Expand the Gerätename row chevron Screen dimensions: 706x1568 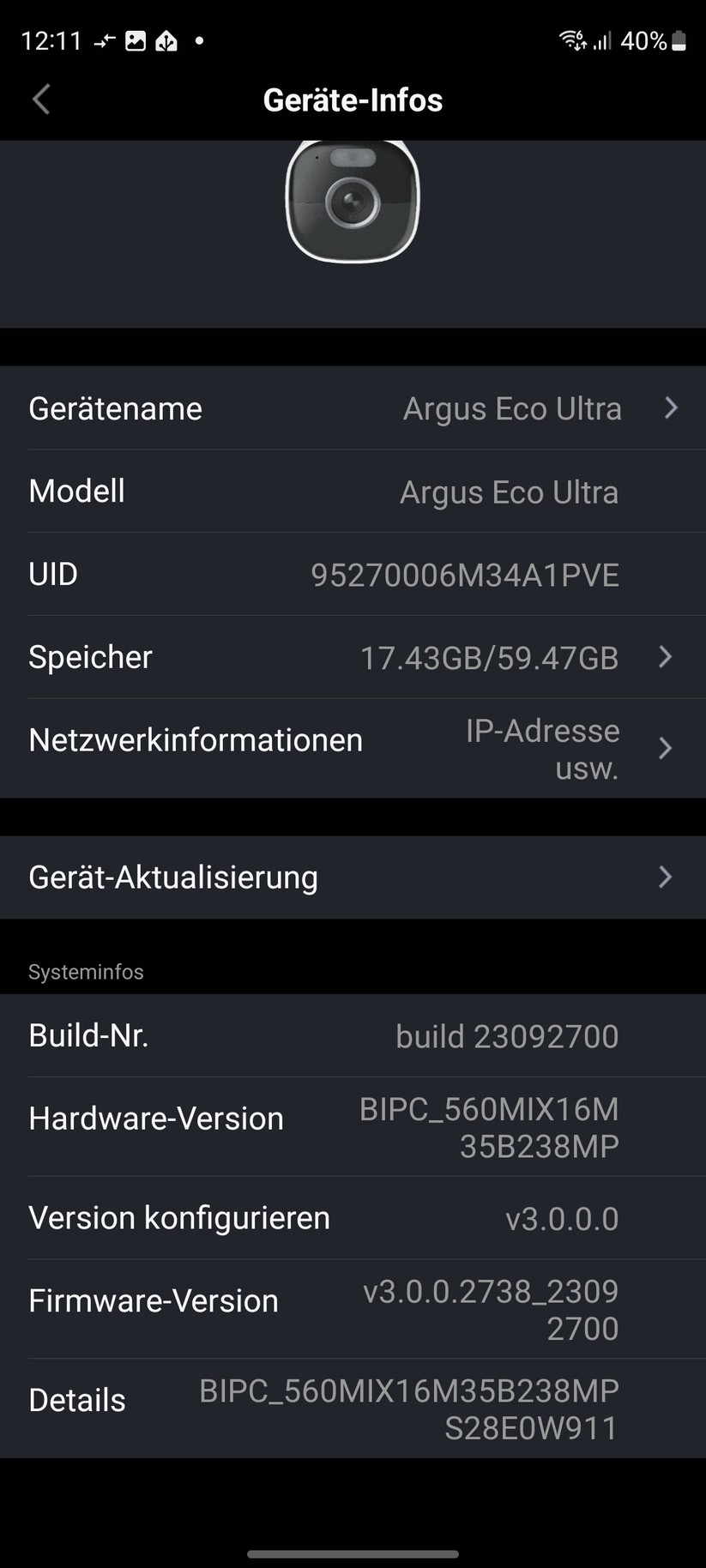point(671,408)
